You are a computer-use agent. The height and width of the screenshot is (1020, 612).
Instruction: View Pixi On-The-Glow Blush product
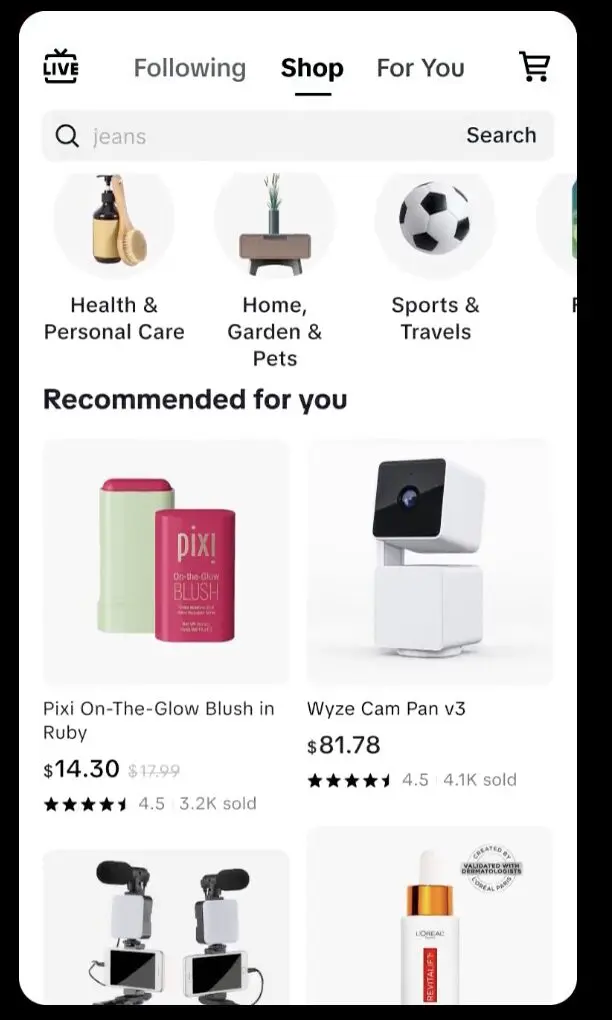tap(166, 562)
